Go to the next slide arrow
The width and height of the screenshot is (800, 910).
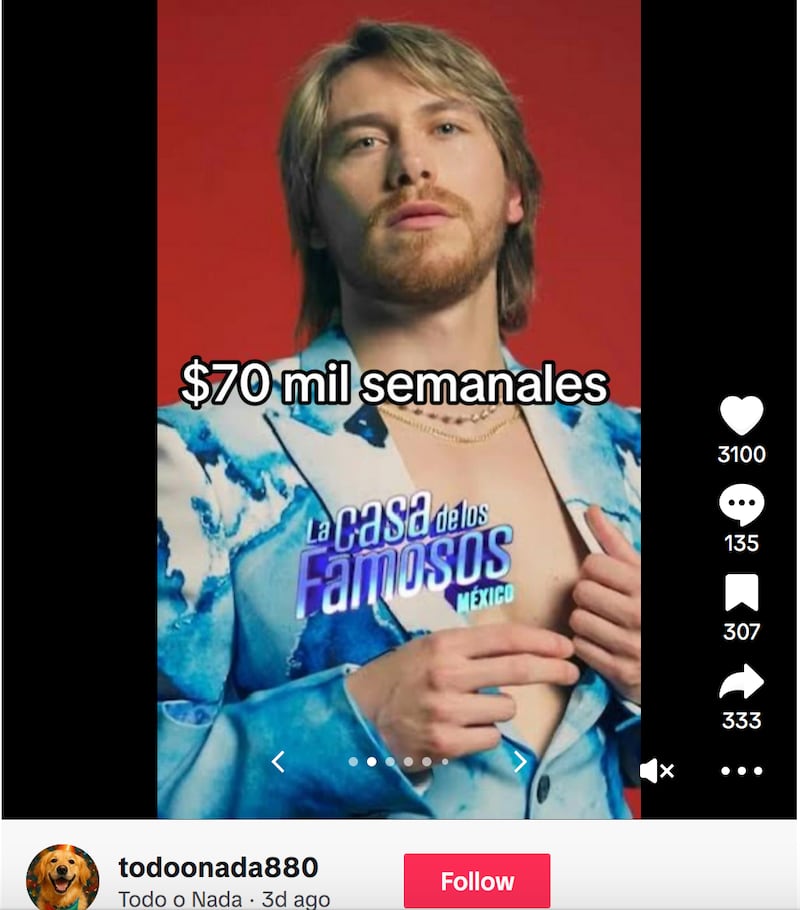point(520,762)
